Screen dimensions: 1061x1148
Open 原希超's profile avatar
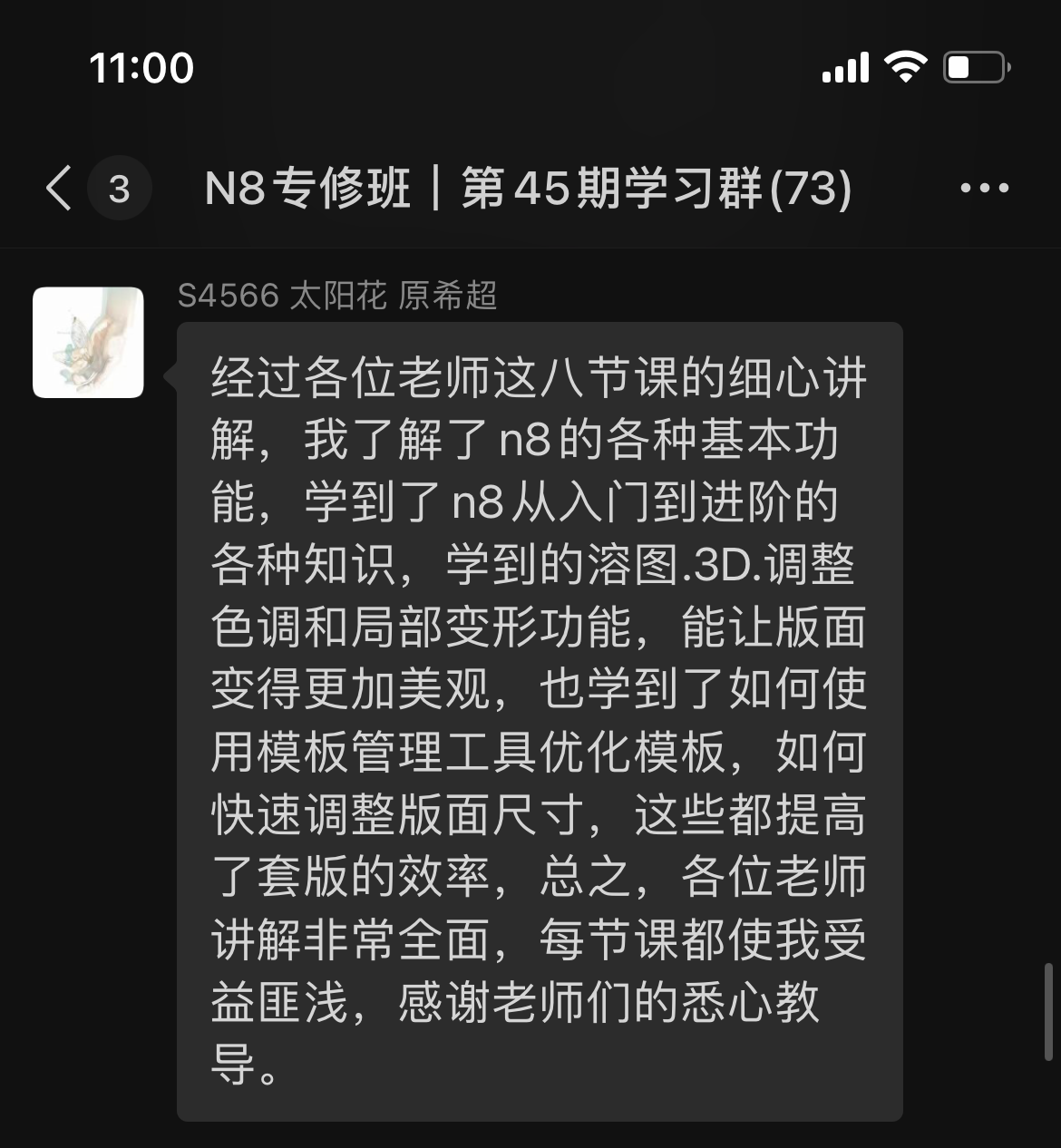(88, 343)
